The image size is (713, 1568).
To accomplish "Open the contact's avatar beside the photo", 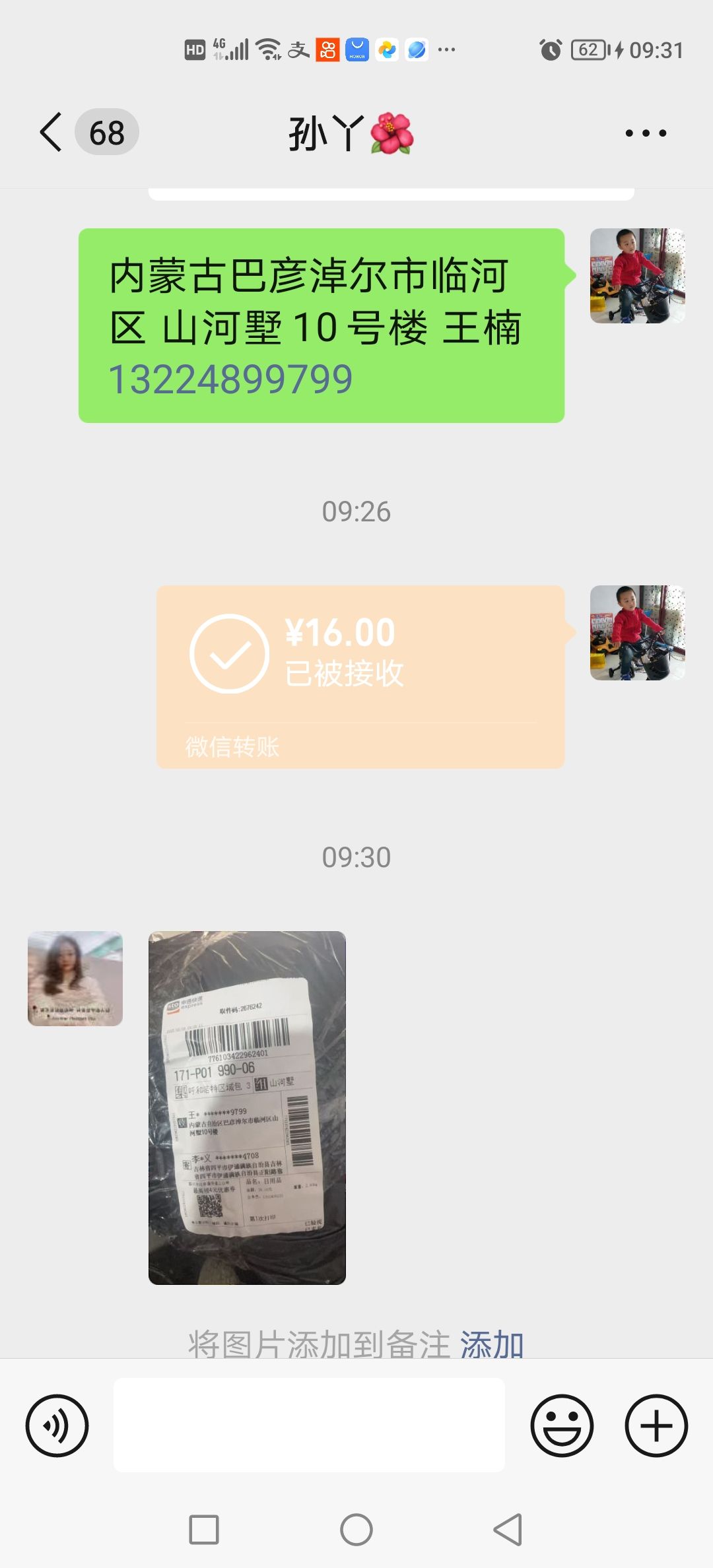I will [x=75, y=978].
